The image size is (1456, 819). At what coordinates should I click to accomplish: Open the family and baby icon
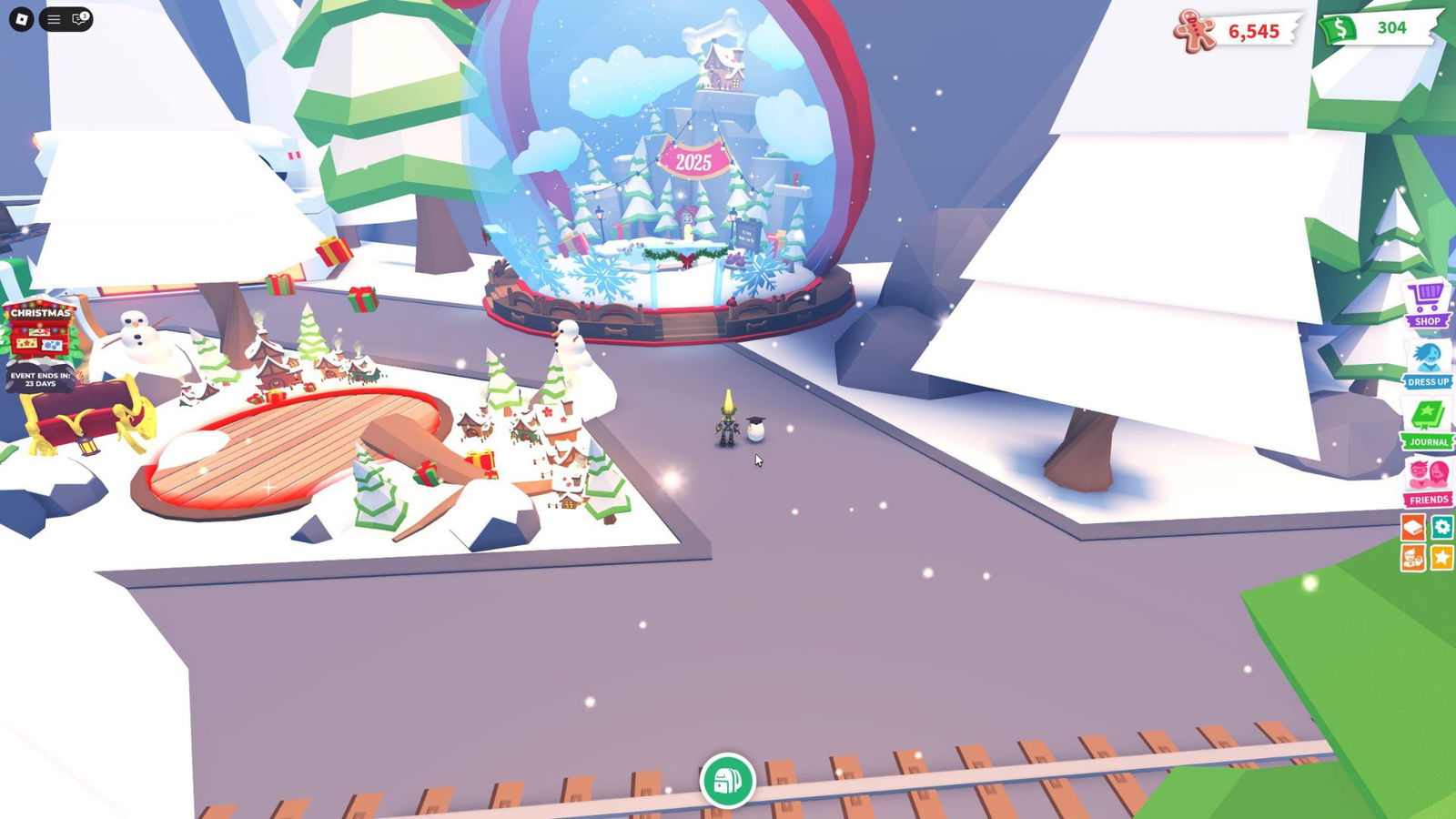[1412, 558]
